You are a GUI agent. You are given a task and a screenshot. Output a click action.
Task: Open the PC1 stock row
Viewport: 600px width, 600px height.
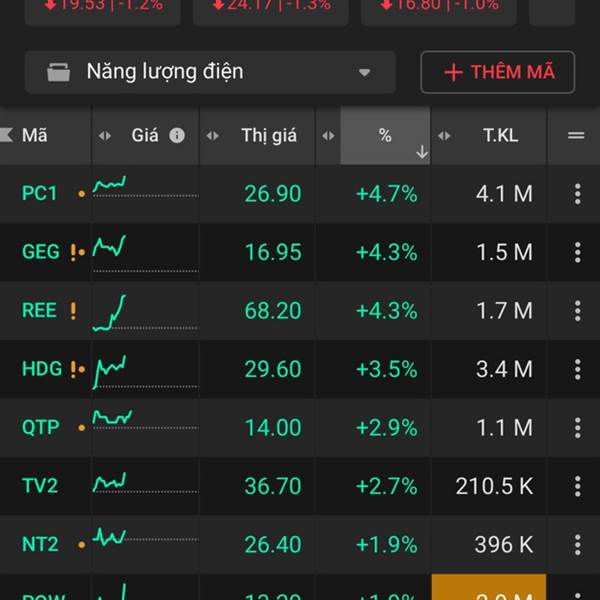[40, 194]
